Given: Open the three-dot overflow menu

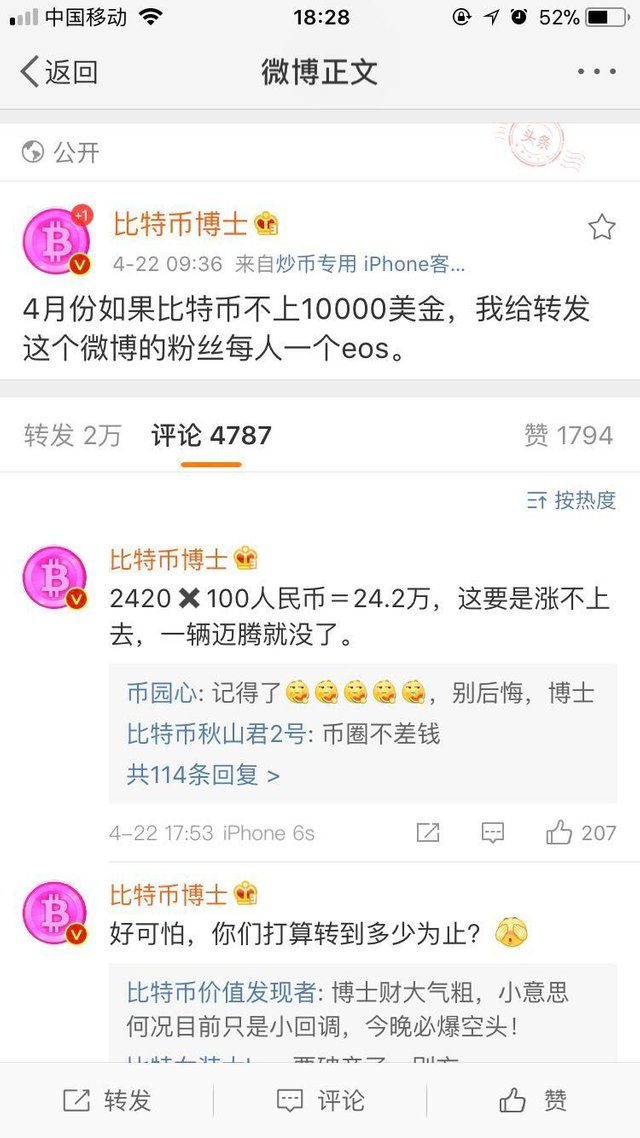Looking at the screenshot, I should point(597,72).
